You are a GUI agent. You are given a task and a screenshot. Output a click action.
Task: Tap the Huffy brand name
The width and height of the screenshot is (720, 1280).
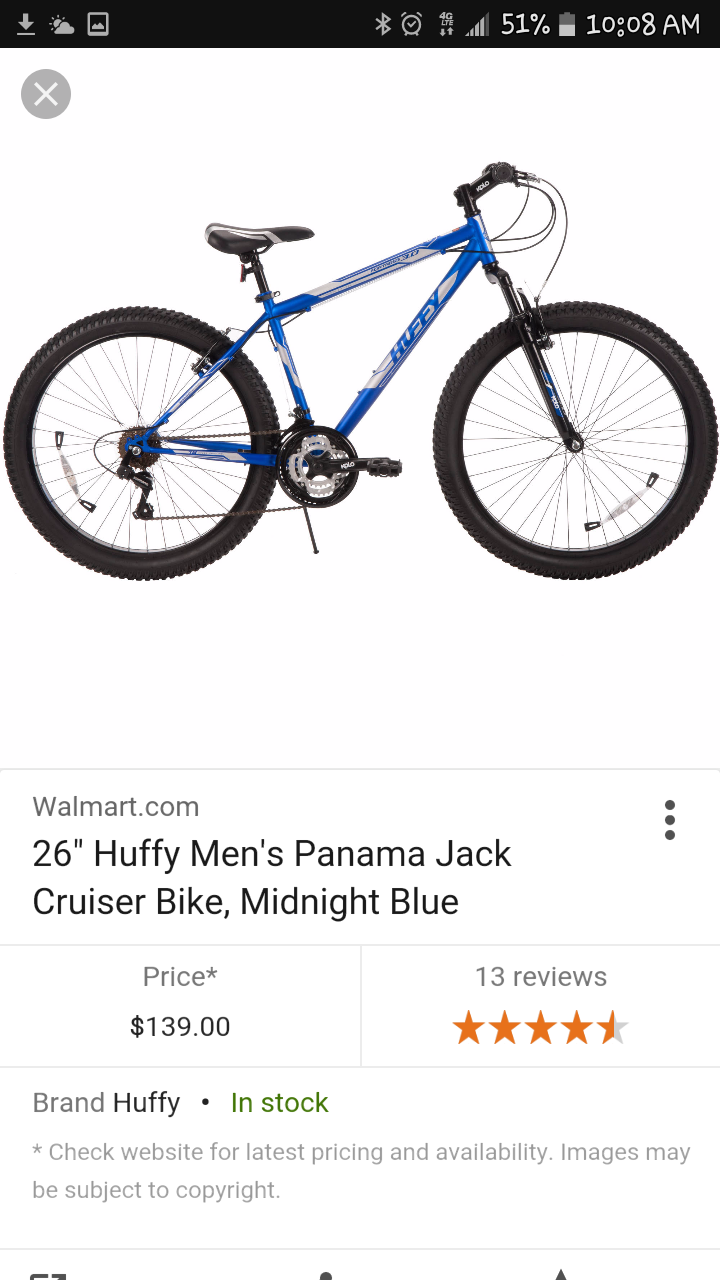146,1102
